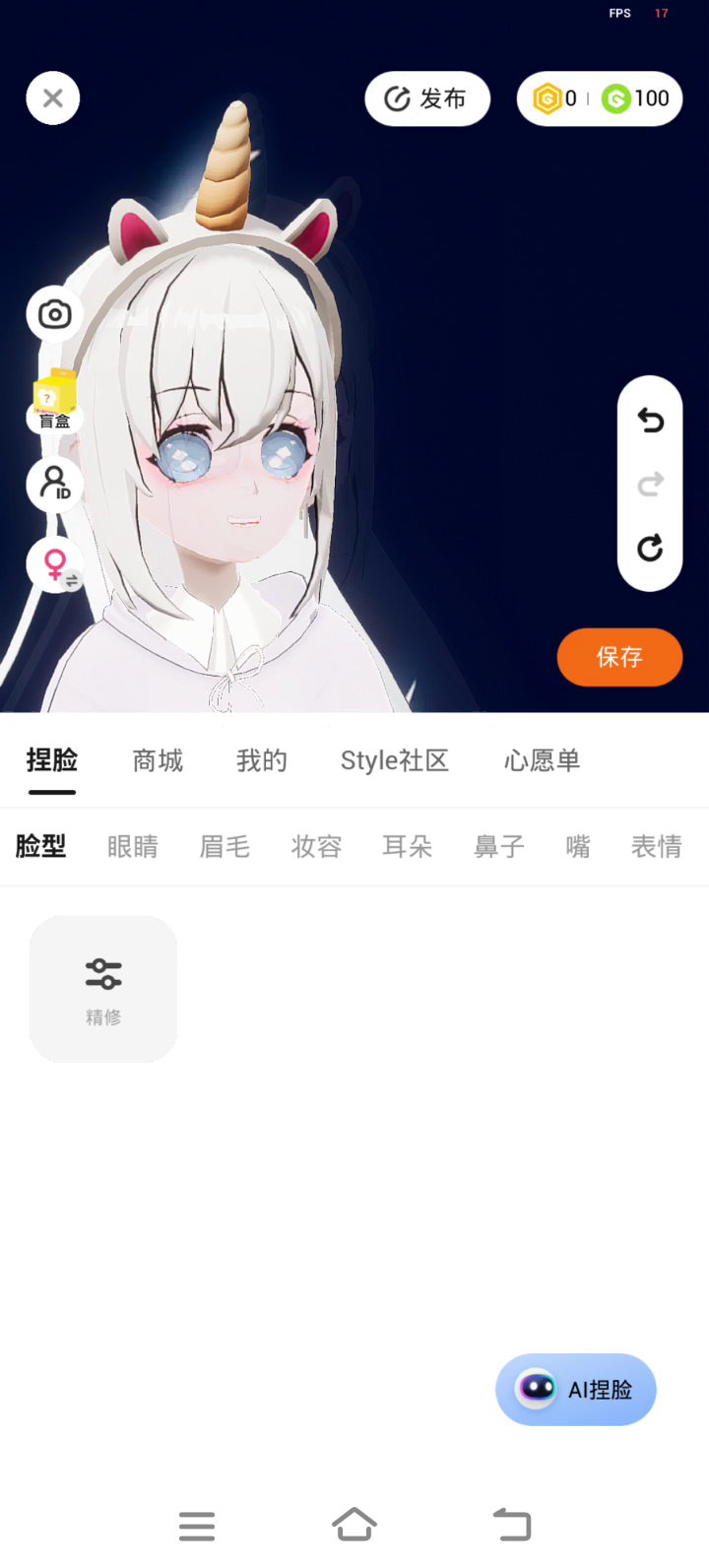
Task: Go to the system home screen
Action: 354,1525
